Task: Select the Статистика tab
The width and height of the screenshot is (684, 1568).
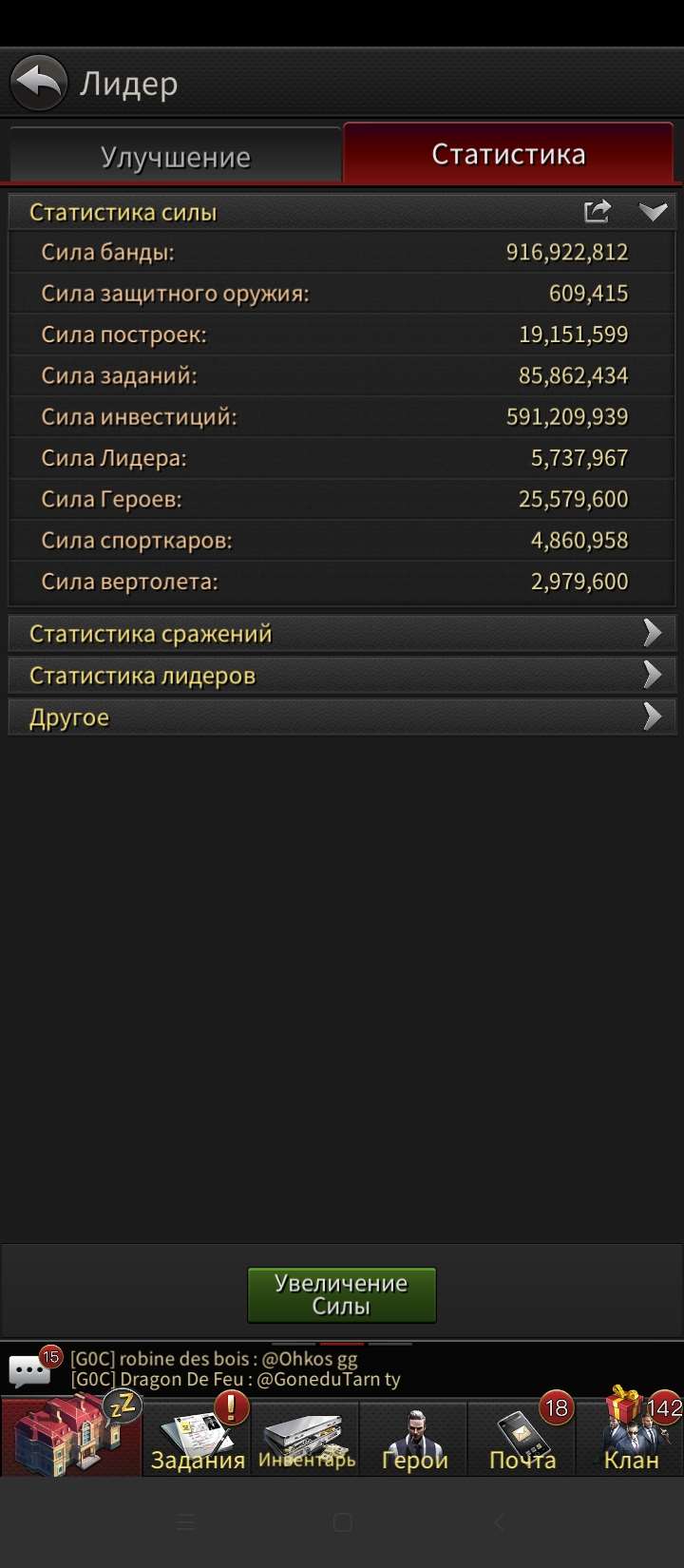Action: point(508,154)
